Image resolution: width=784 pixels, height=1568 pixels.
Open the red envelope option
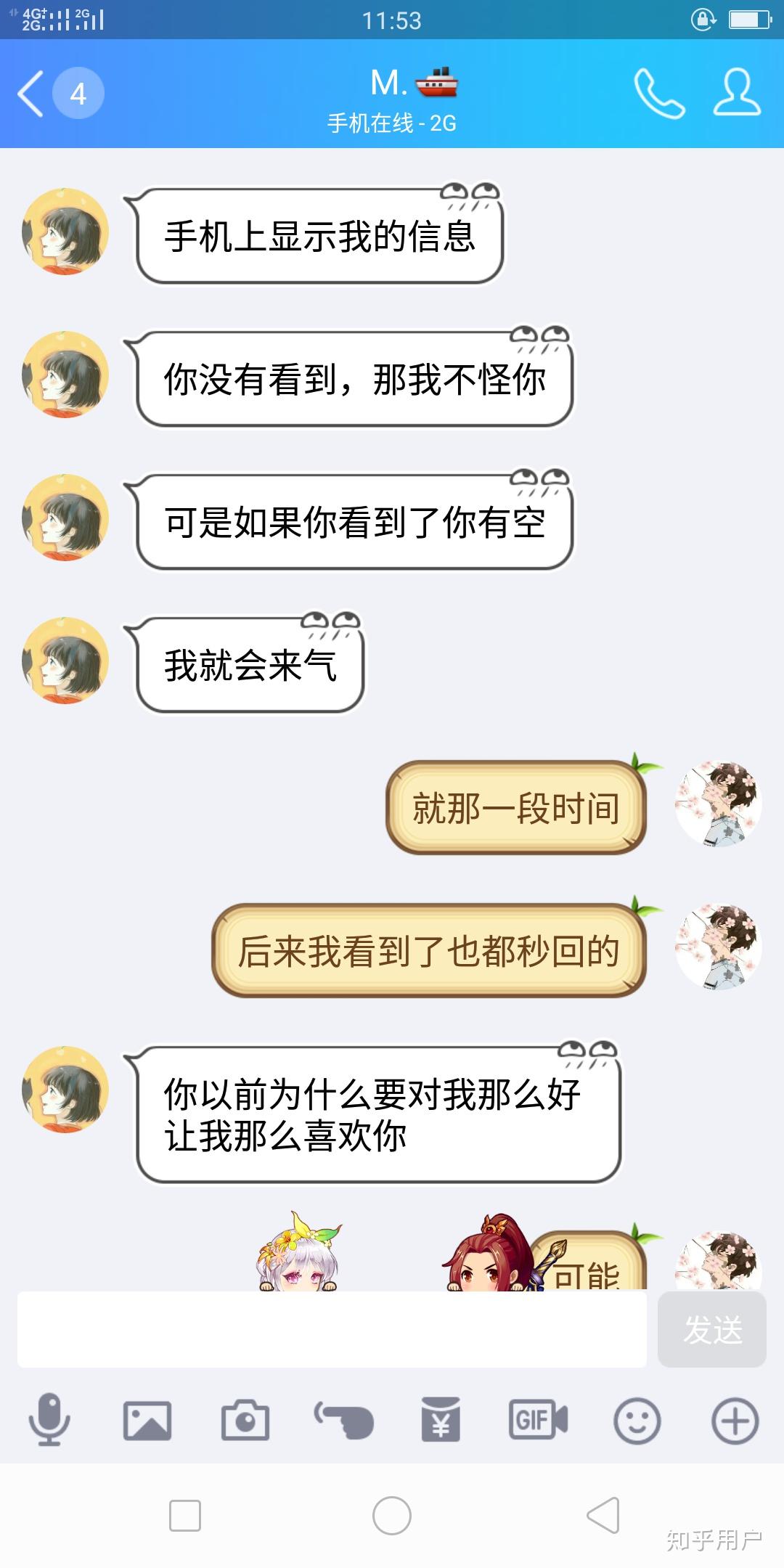[x=441, y=1420]
